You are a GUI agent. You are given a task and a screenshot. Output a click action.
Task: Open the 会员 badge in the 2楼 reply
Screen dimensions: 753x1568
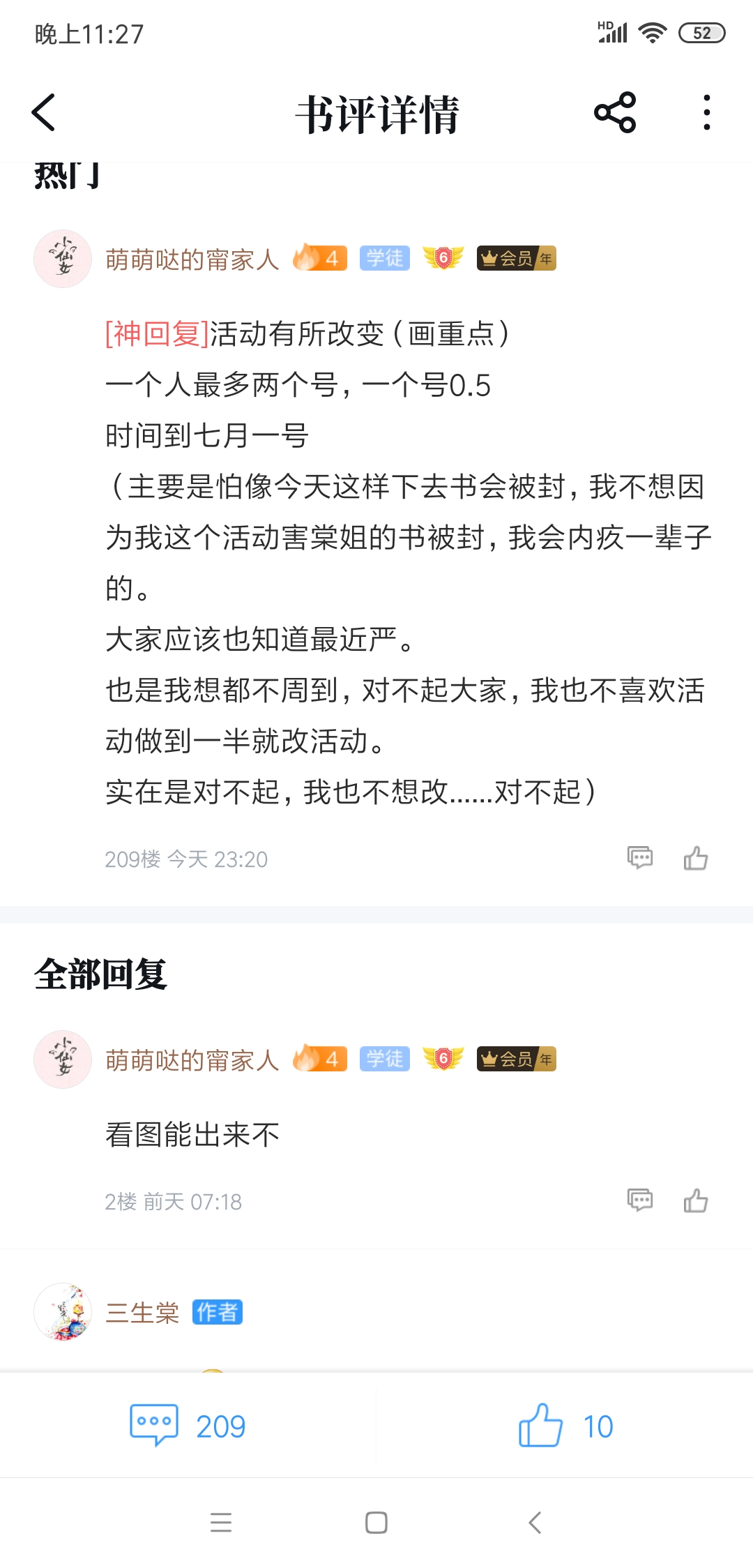pos(516,1059)
